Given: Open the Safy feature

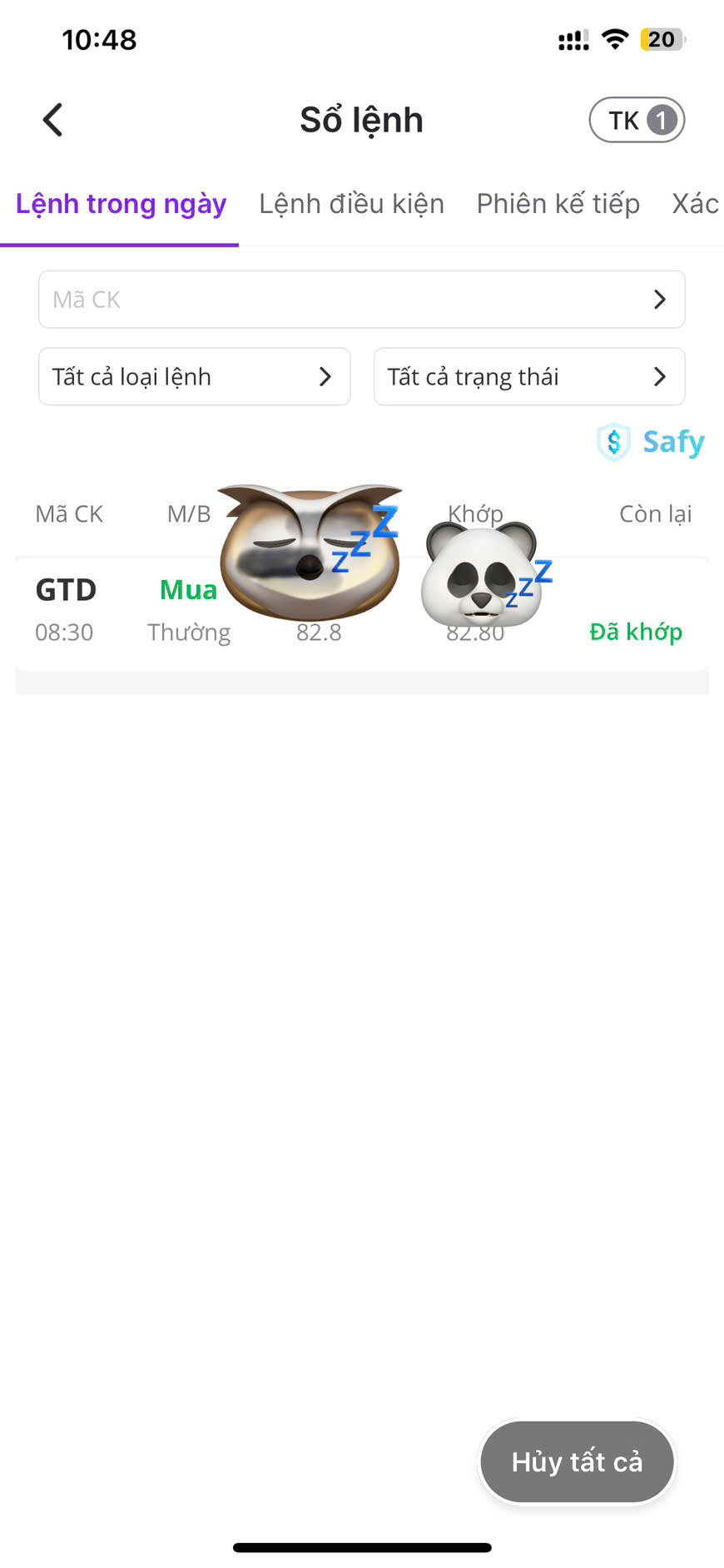Looking at the screenshot, I should pos(651,442).
